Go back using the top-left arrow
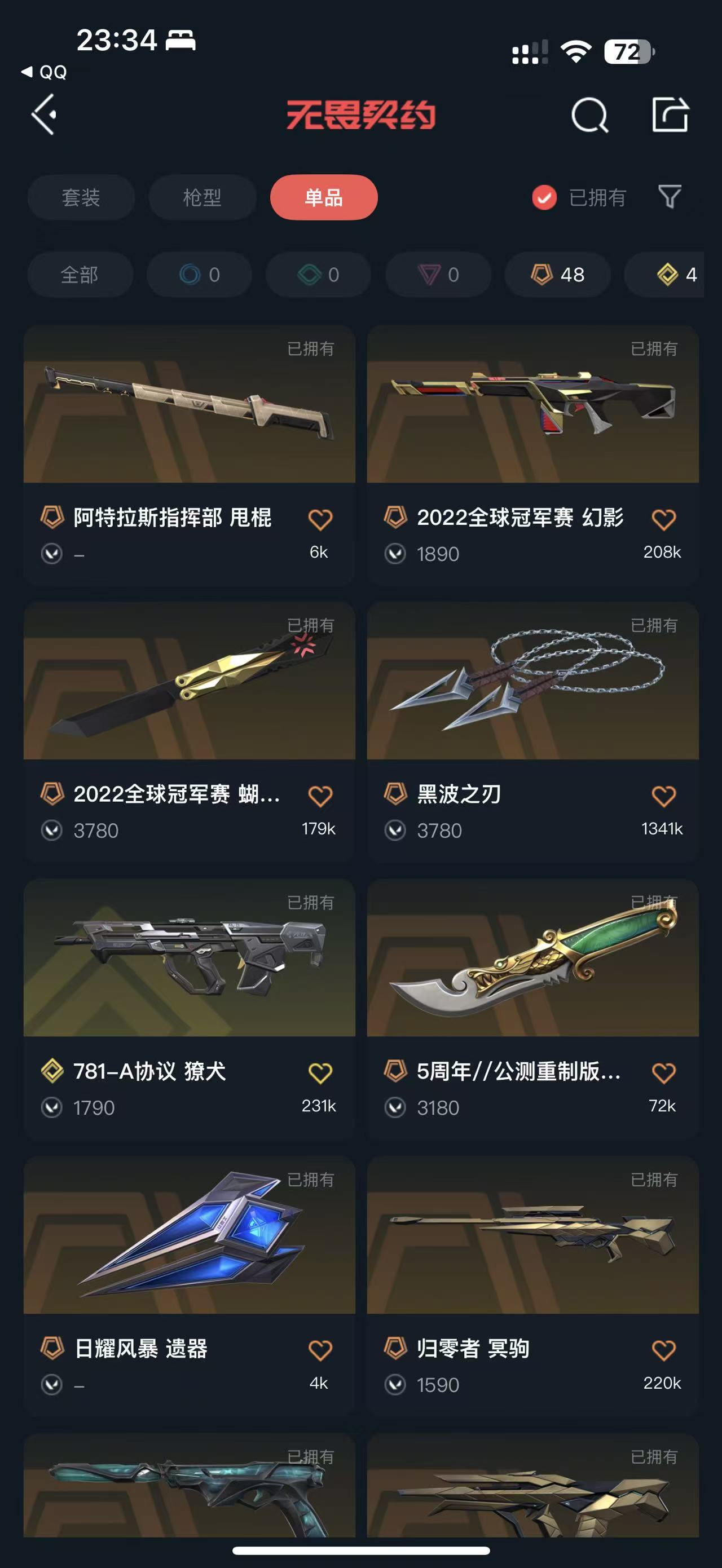 (x=45, y=114)
